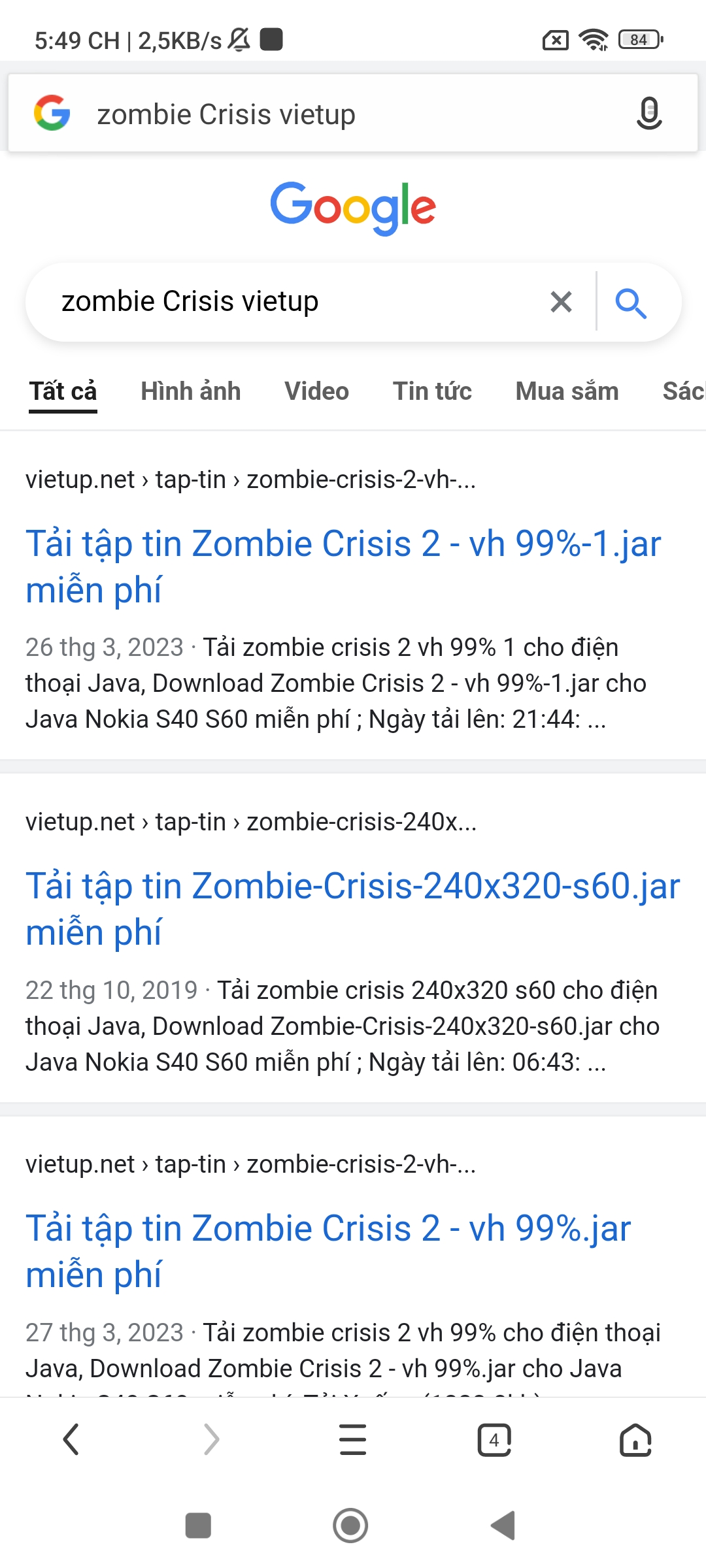Open the tab switcher showing 4 tabs
Image resolution: width=706 pixels, height=1568 pixels.
(494, 1439)
